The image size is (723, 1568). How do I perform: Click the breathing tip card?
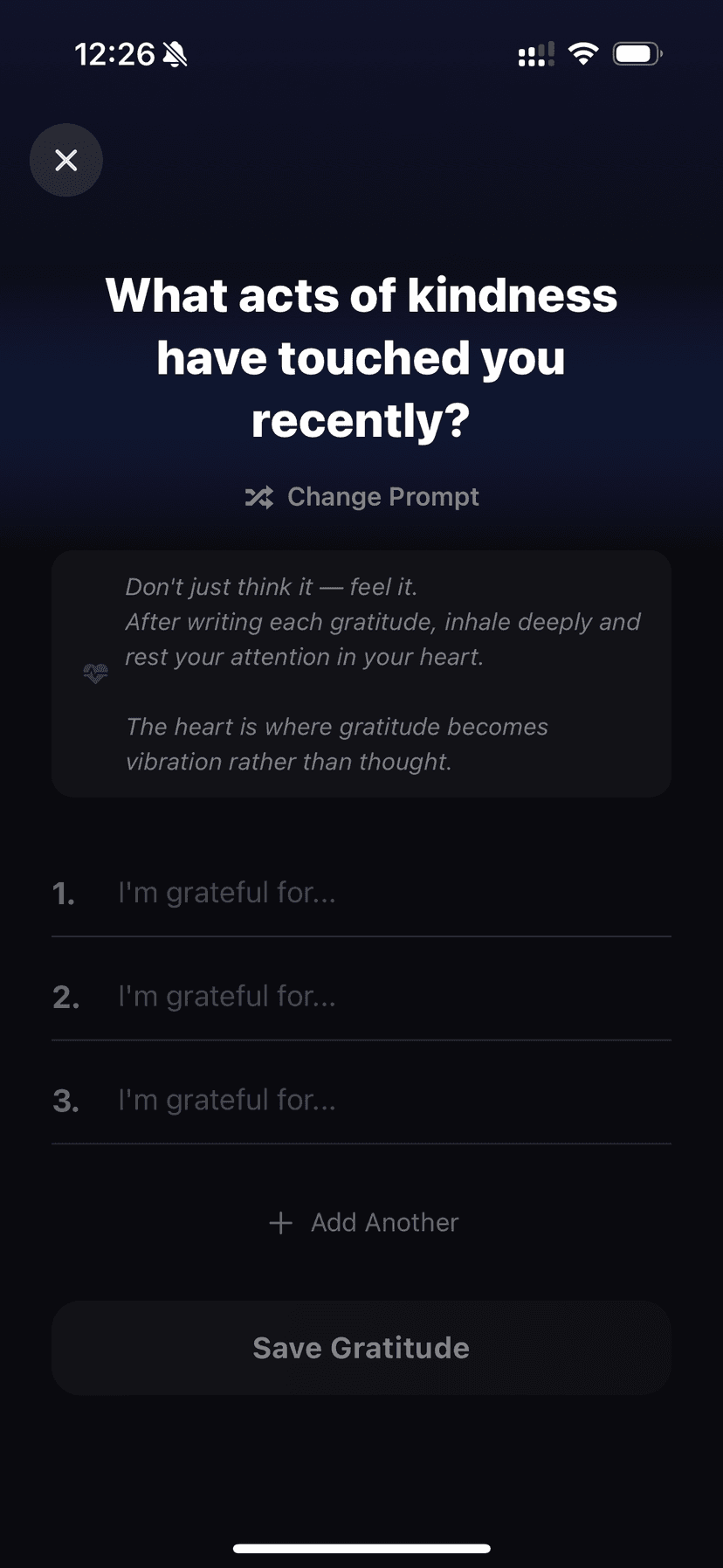coord(361,673)
